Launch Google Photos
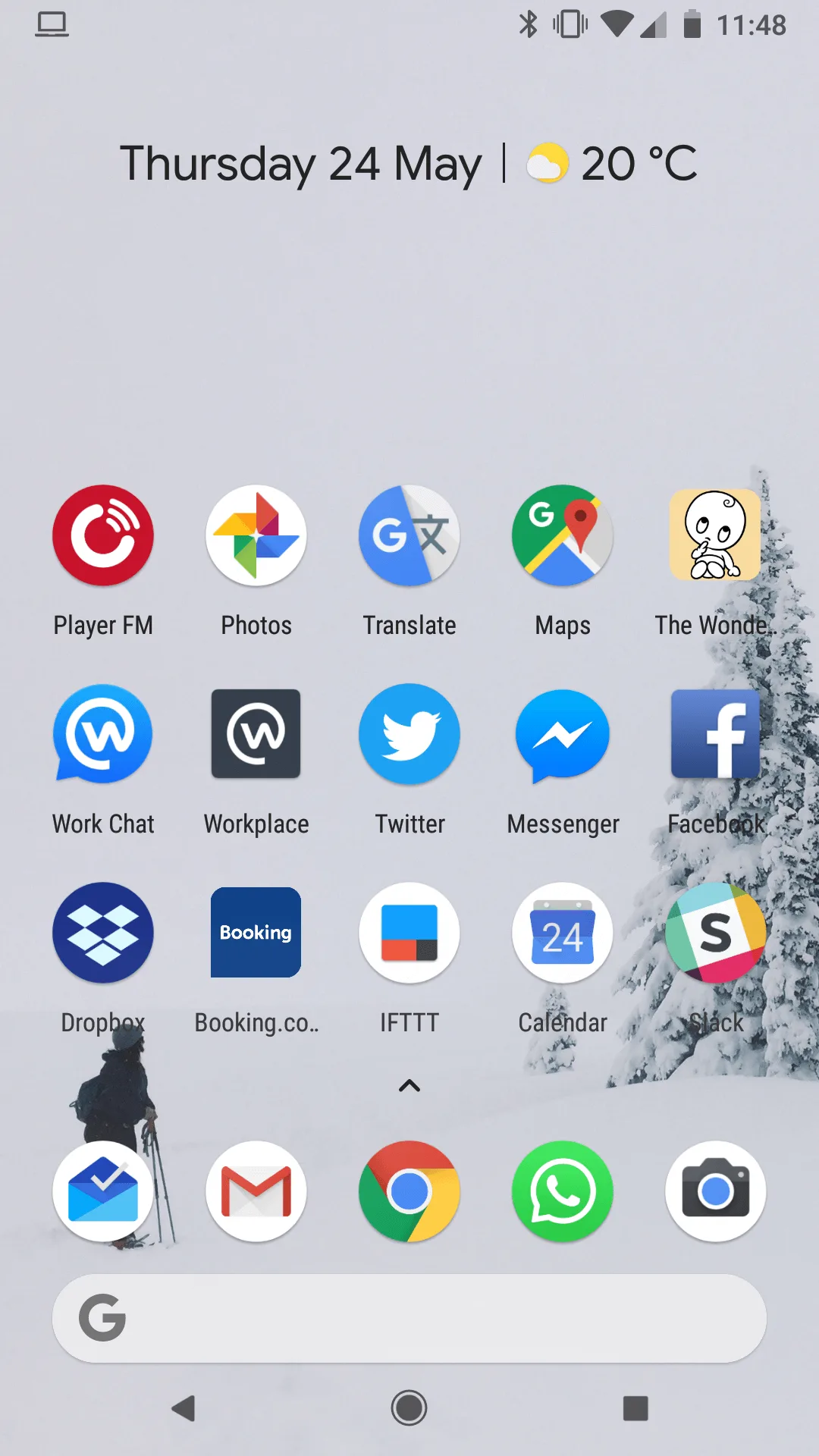This screenshot has height=1456, width=819. pyautogui.click(x=256, y=535)
